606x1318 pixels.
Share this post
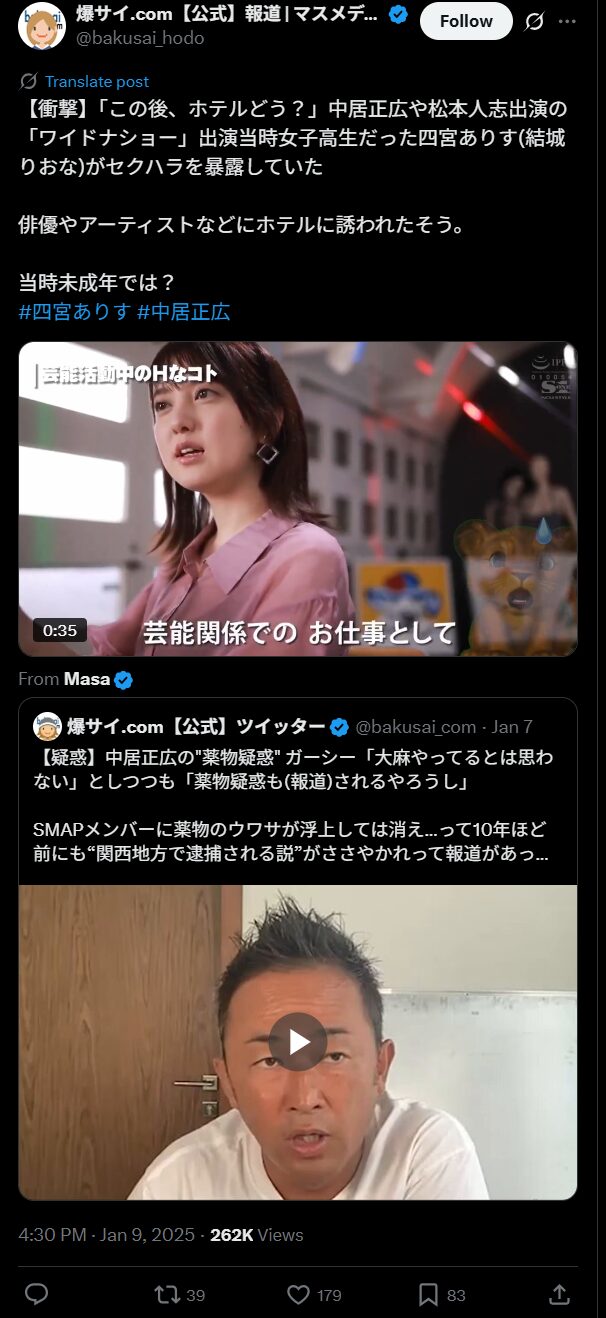point(560,1295)
